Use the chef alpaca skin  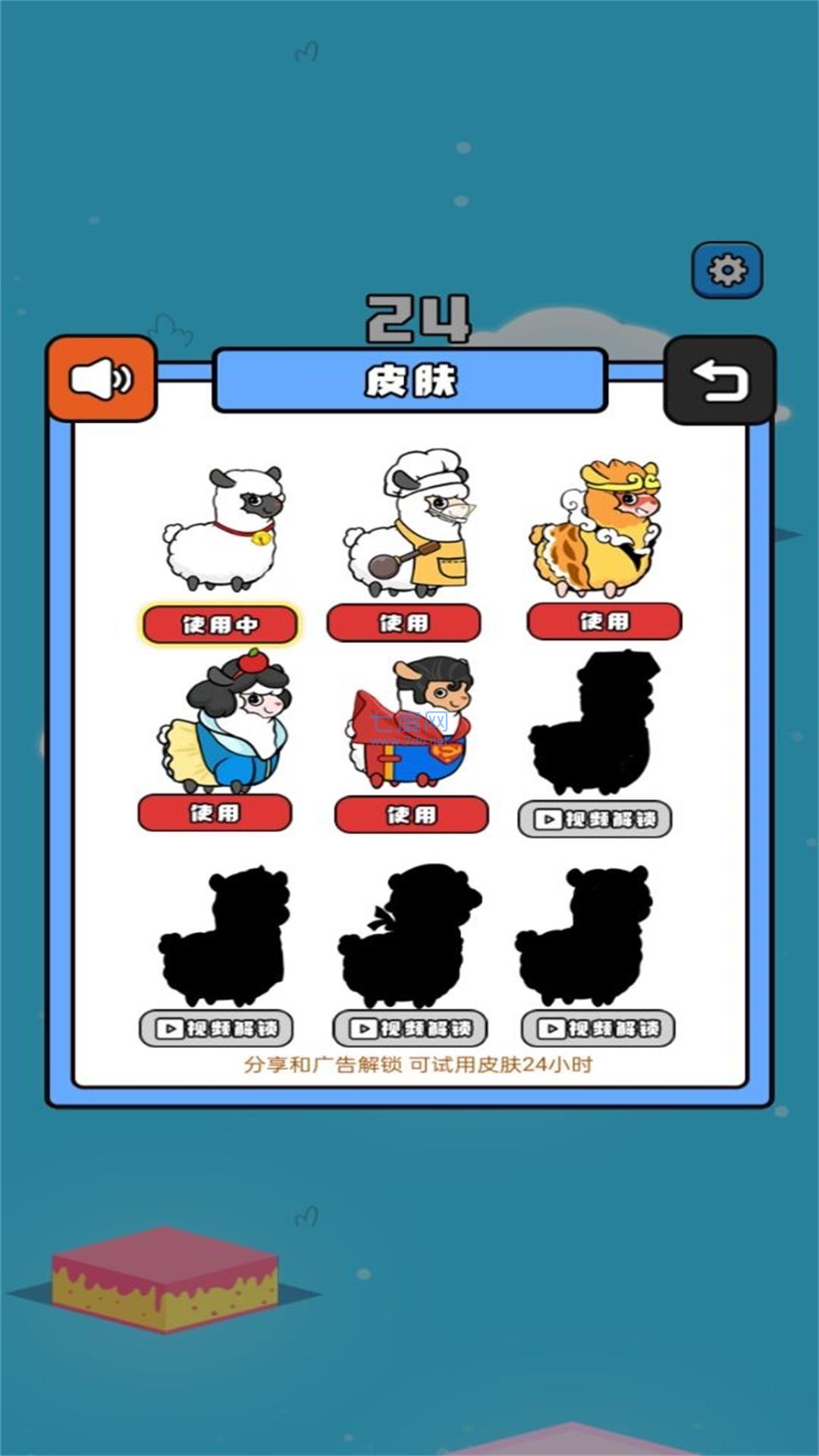403,623
